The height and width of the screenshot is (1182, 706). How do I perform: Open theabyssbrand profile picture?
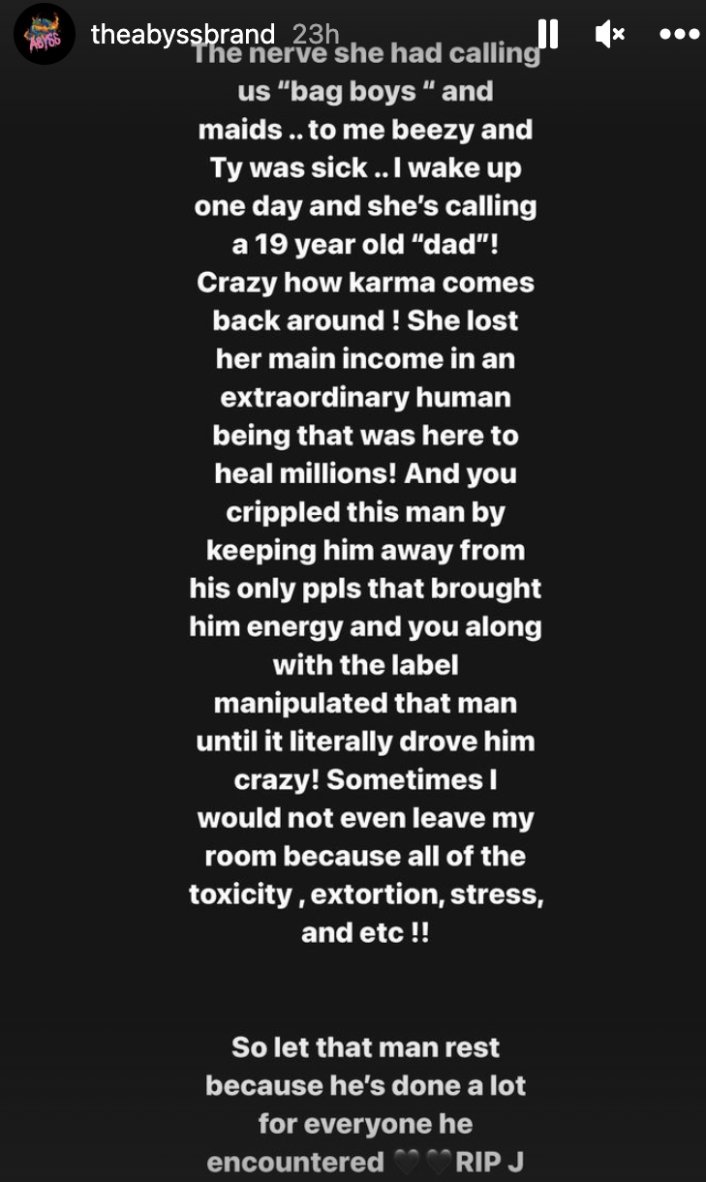pyautogui.click(x=44, y=34)
